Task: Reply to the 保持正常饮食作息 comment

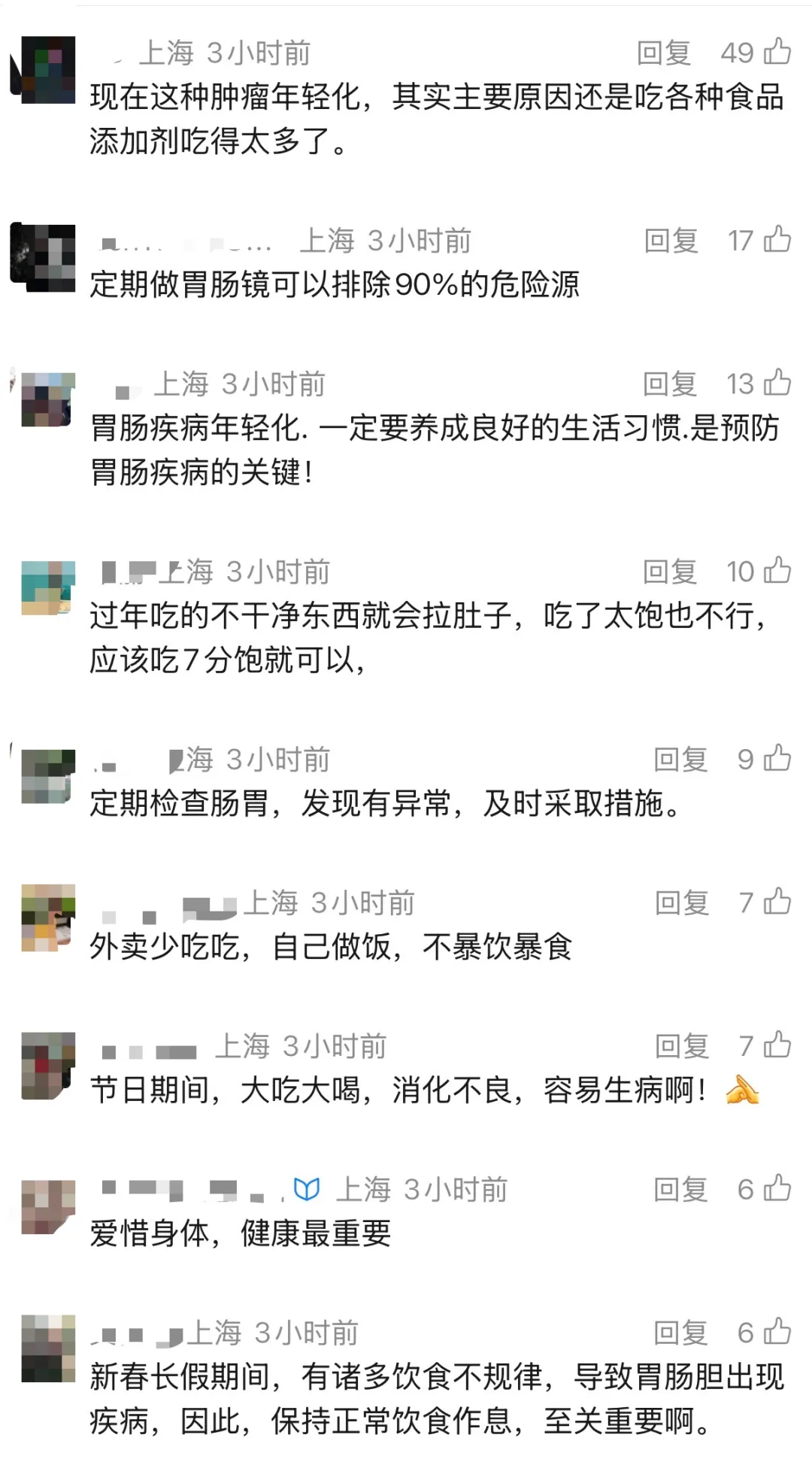Action: 680,1333
